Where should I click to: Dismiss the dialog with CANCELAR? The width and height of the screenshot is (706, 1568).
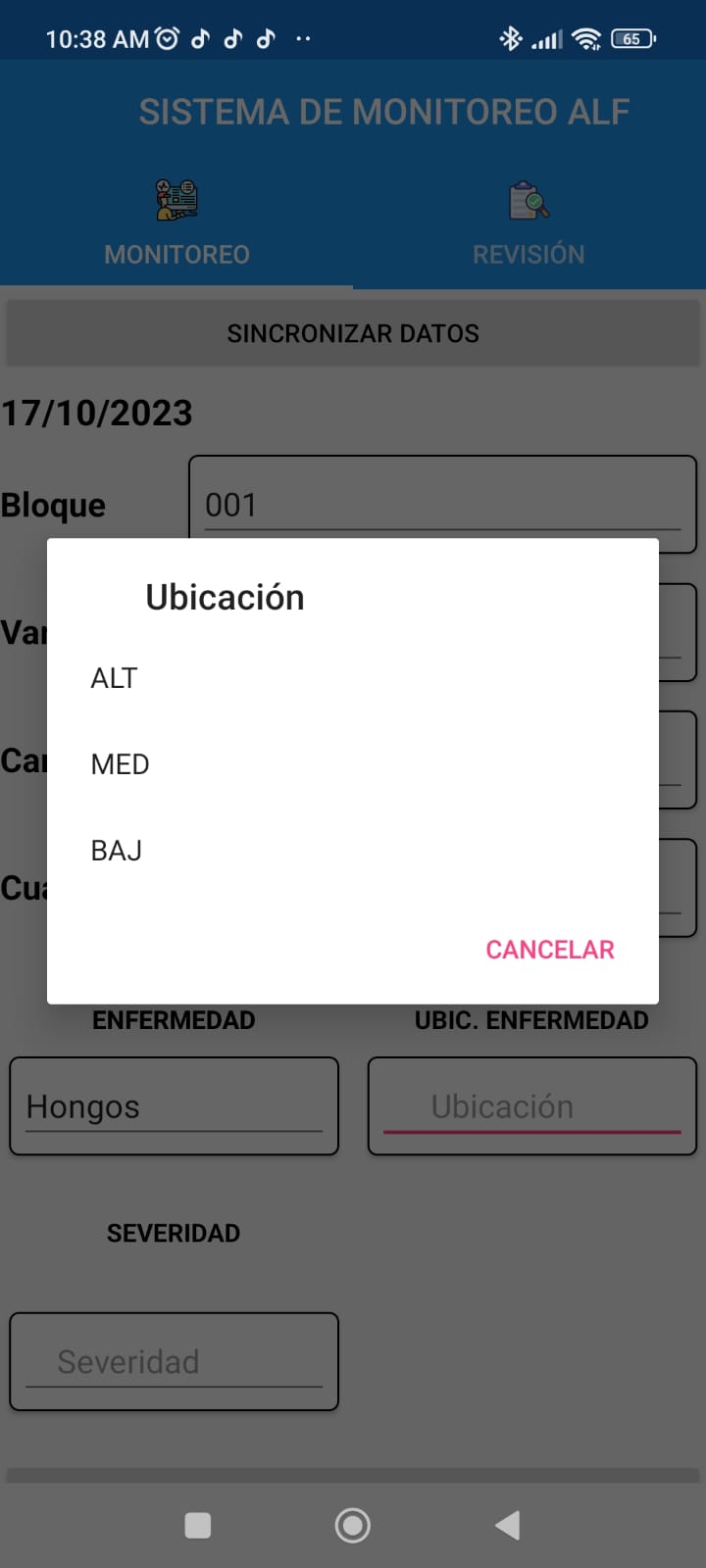pyautogui.click(x=549, y=950)
